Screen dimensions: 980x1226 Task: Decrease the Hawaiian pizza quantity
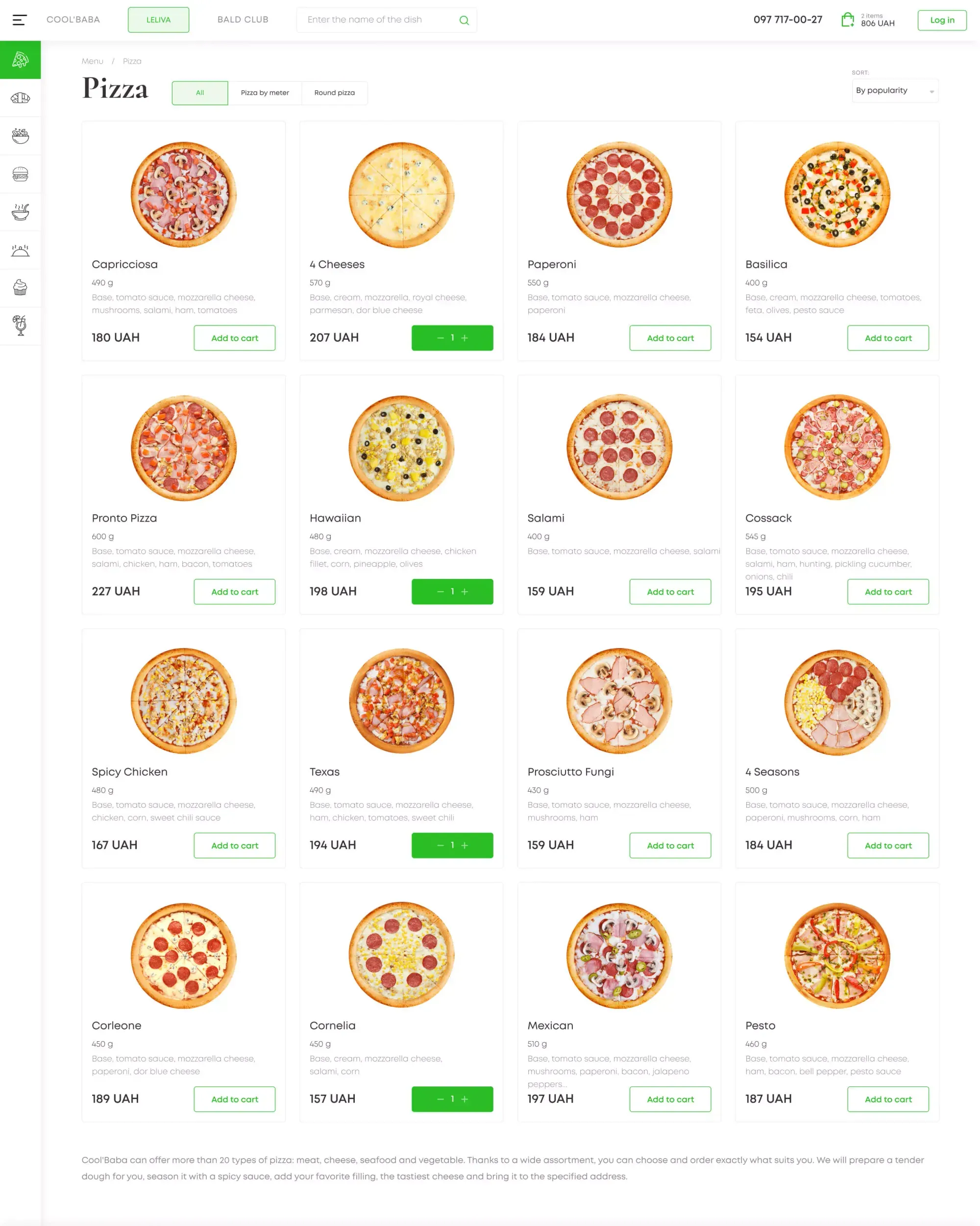coord(440,591)
